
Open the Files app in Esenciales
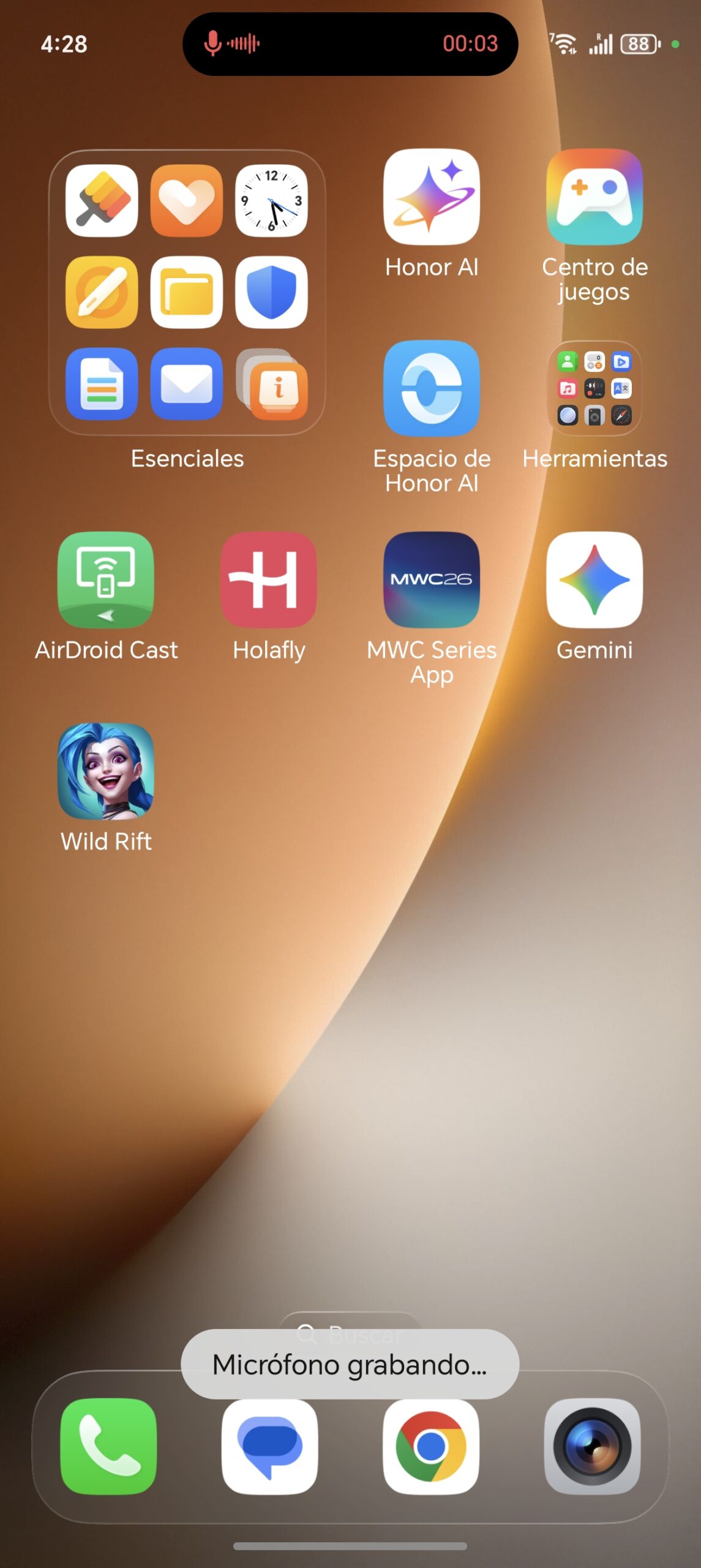[x=187, y=292]
